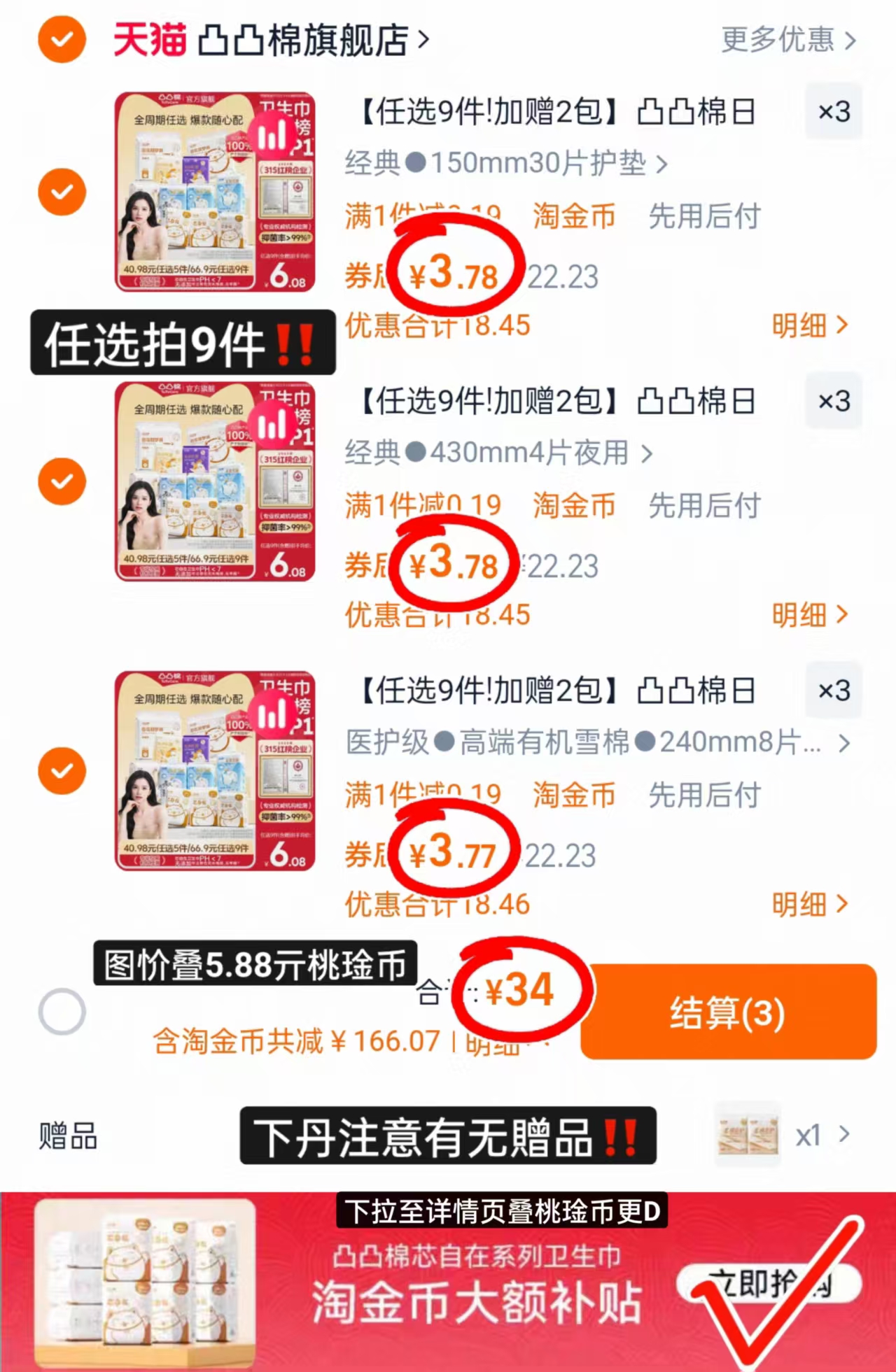Deselect the second product's checkbox
The height and width of the screenshot is (1372, 896).
62,481
